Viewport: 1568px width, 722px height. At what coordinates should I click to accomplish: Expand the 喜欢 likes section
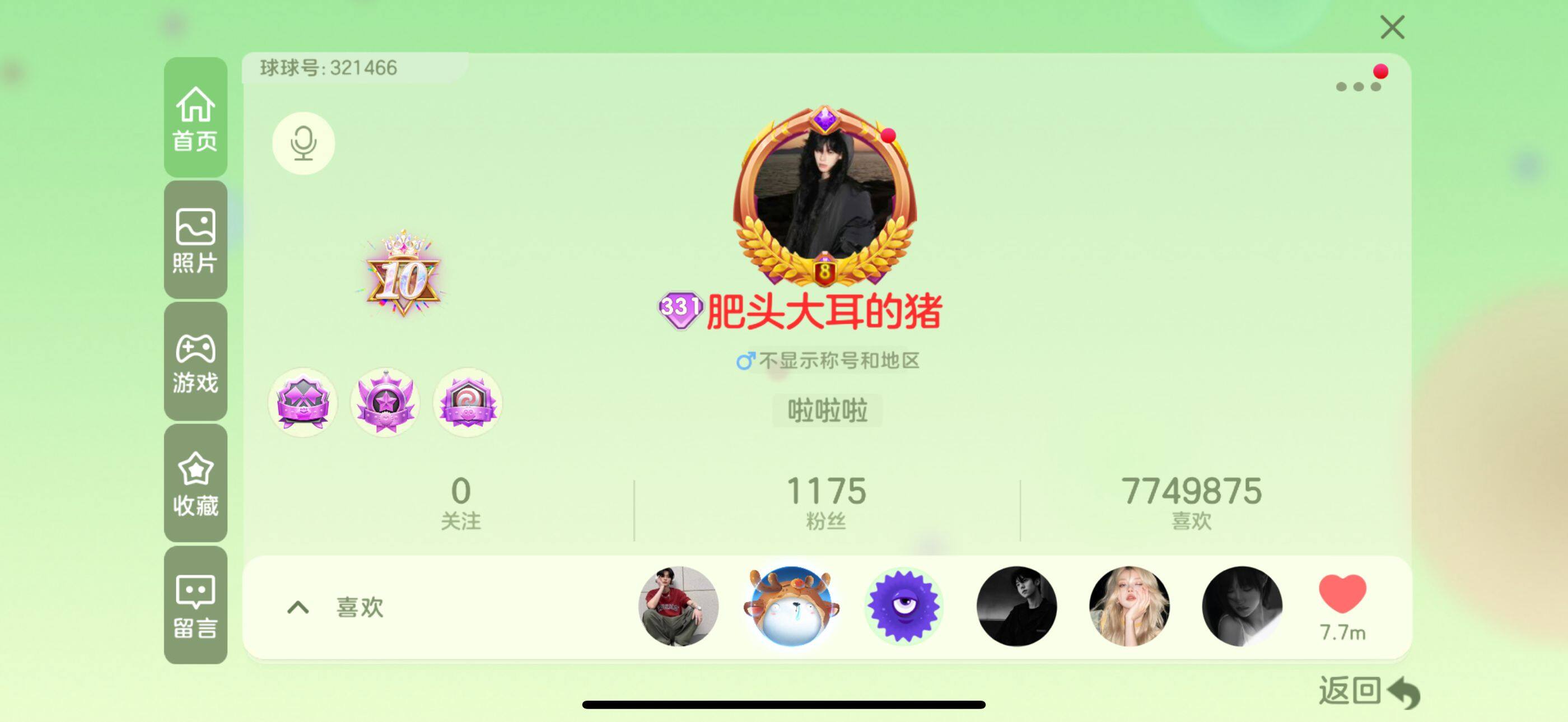click(298, 608)
